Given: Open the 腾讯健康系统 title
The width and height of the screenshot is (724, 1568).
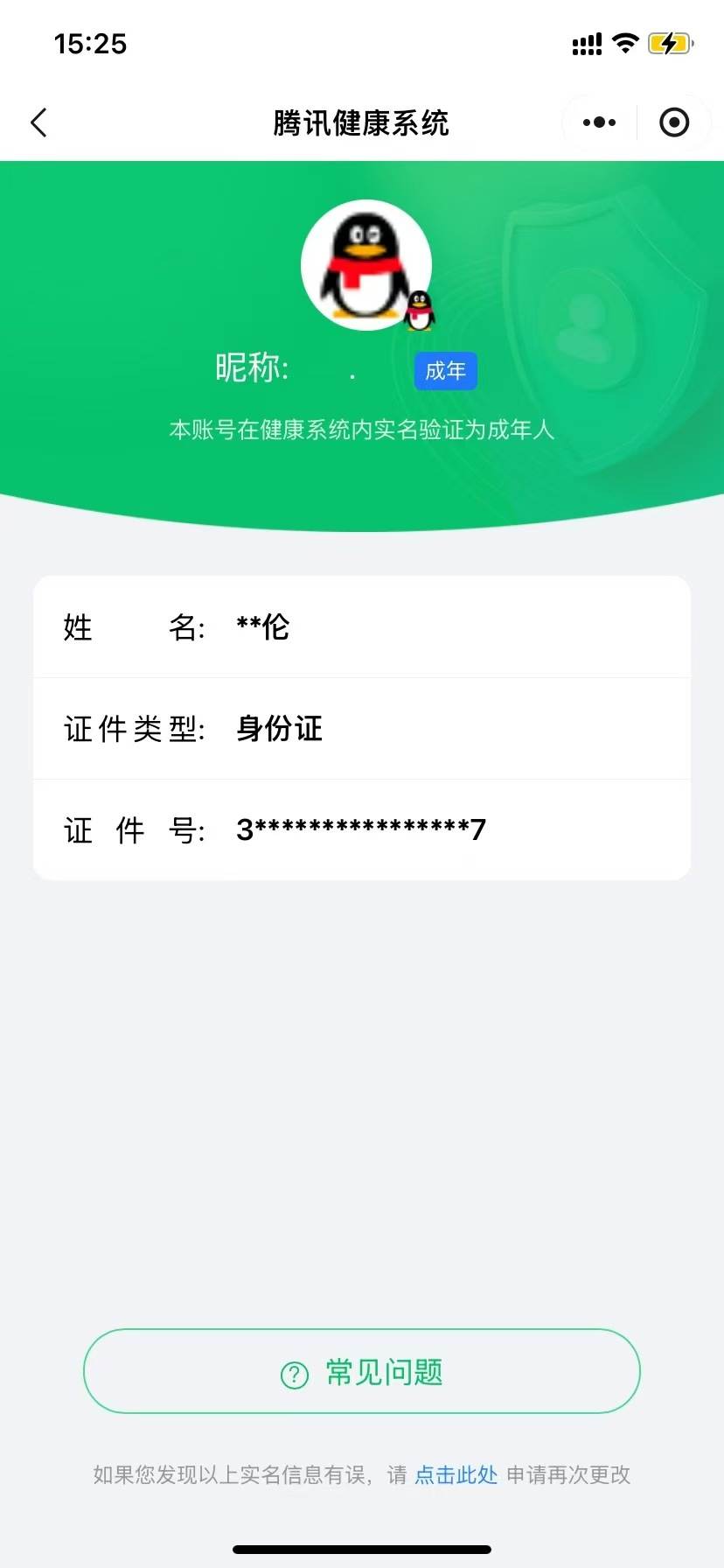Looking at the screenshot, I should click(362, 122).
